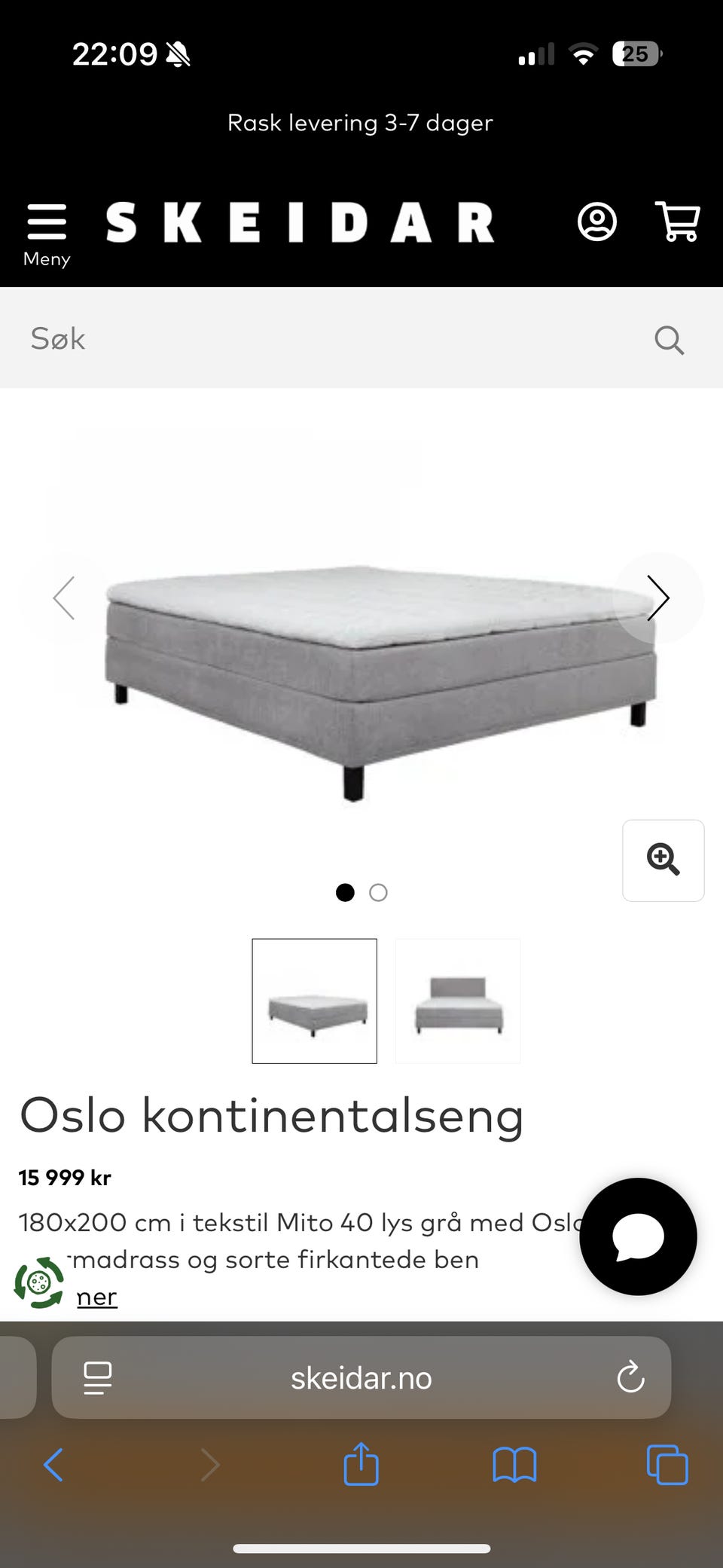The image size is (723, 1568).
Task: Open the shopping cart
Action: click(x=678, y=221)
